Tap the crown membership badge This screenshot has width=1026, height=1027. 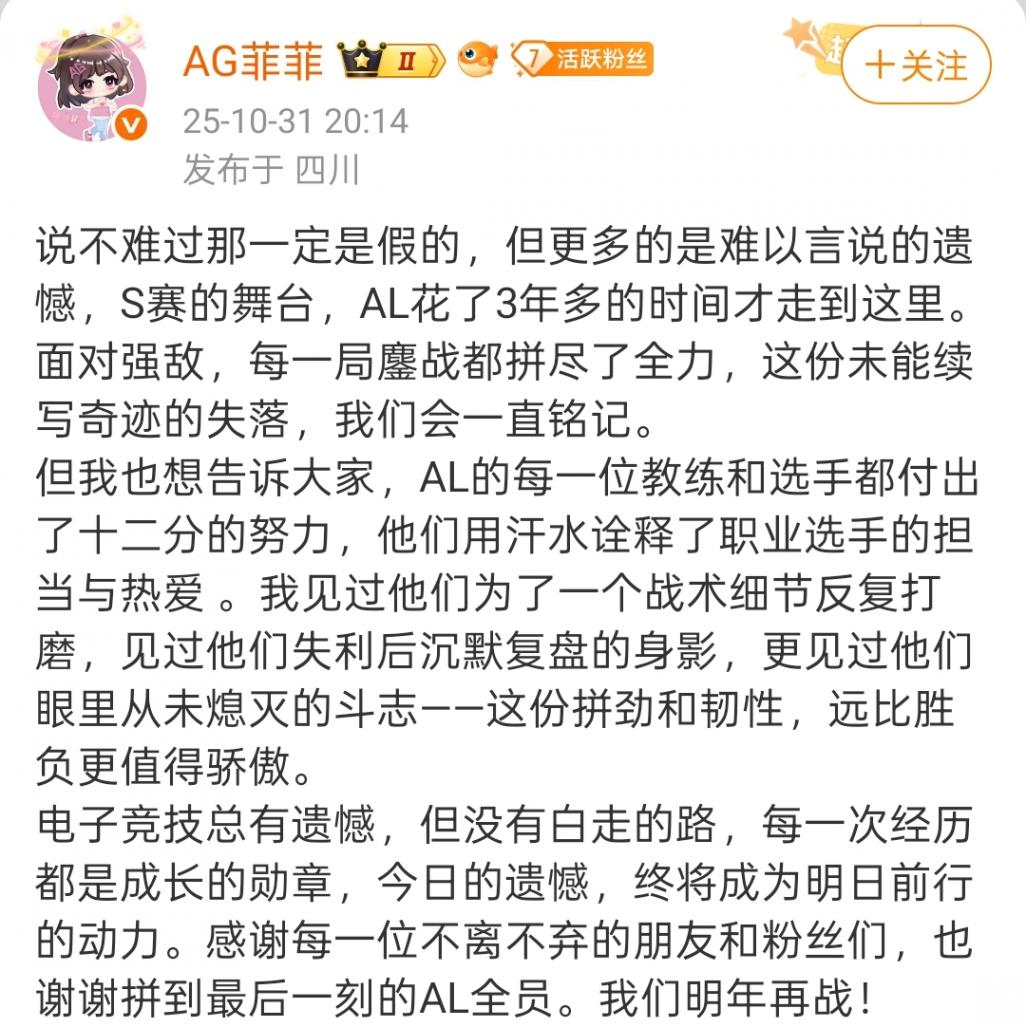[391, 61]
